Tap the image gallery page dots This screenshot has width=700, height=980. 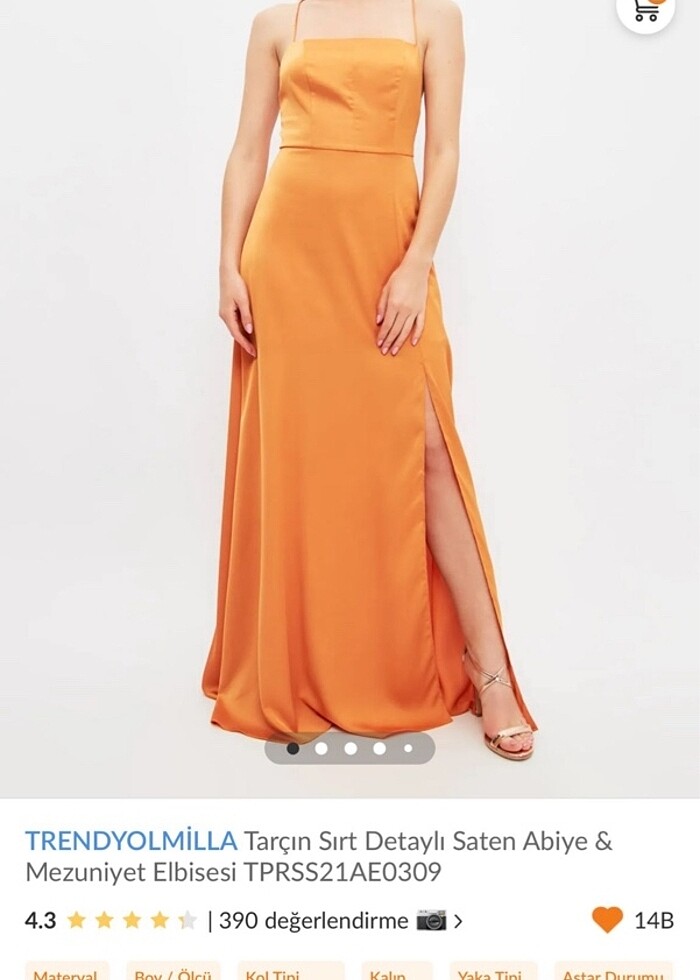350,747
